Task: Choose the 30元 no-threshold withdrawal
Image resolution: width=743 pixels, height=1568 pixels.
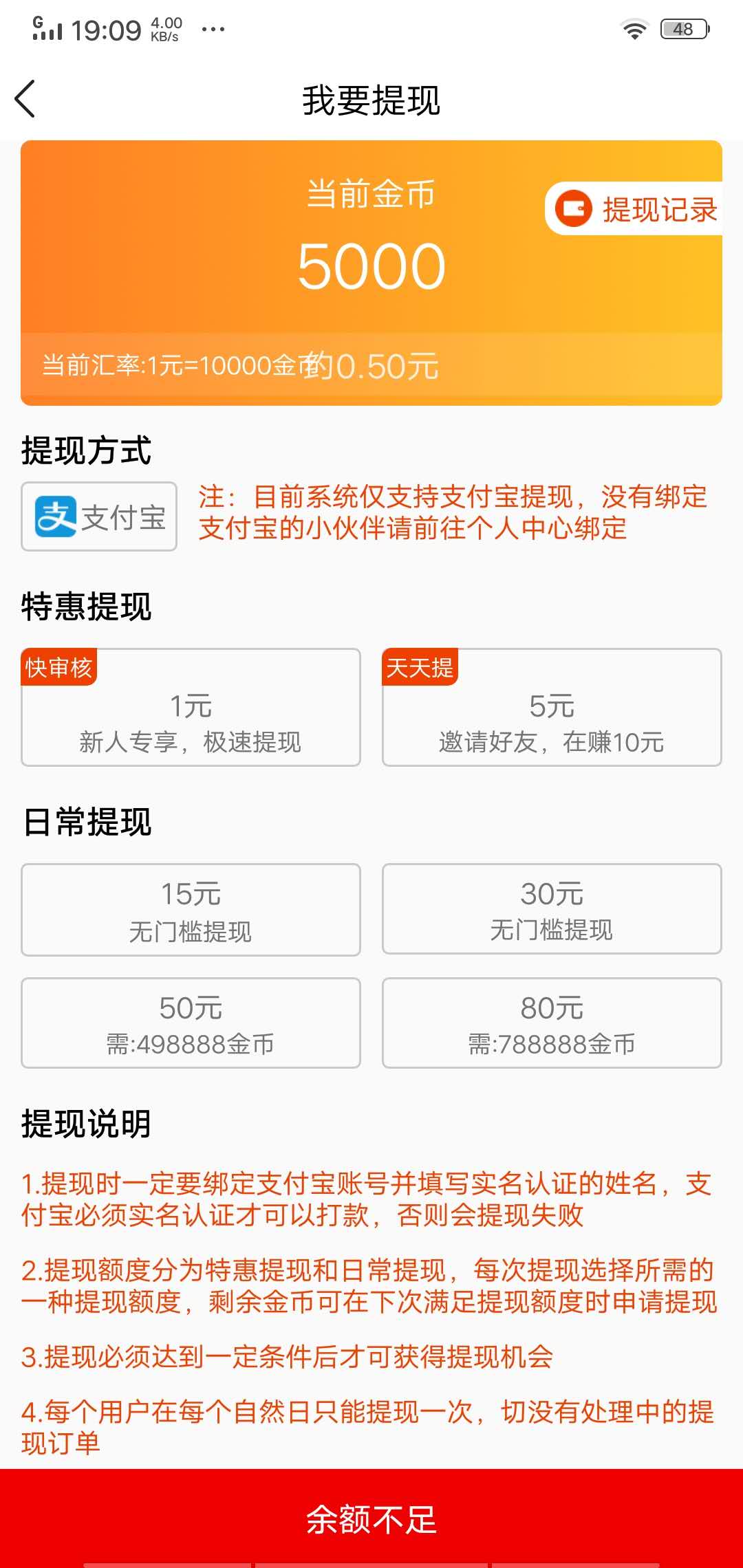Action: point(550,909)
